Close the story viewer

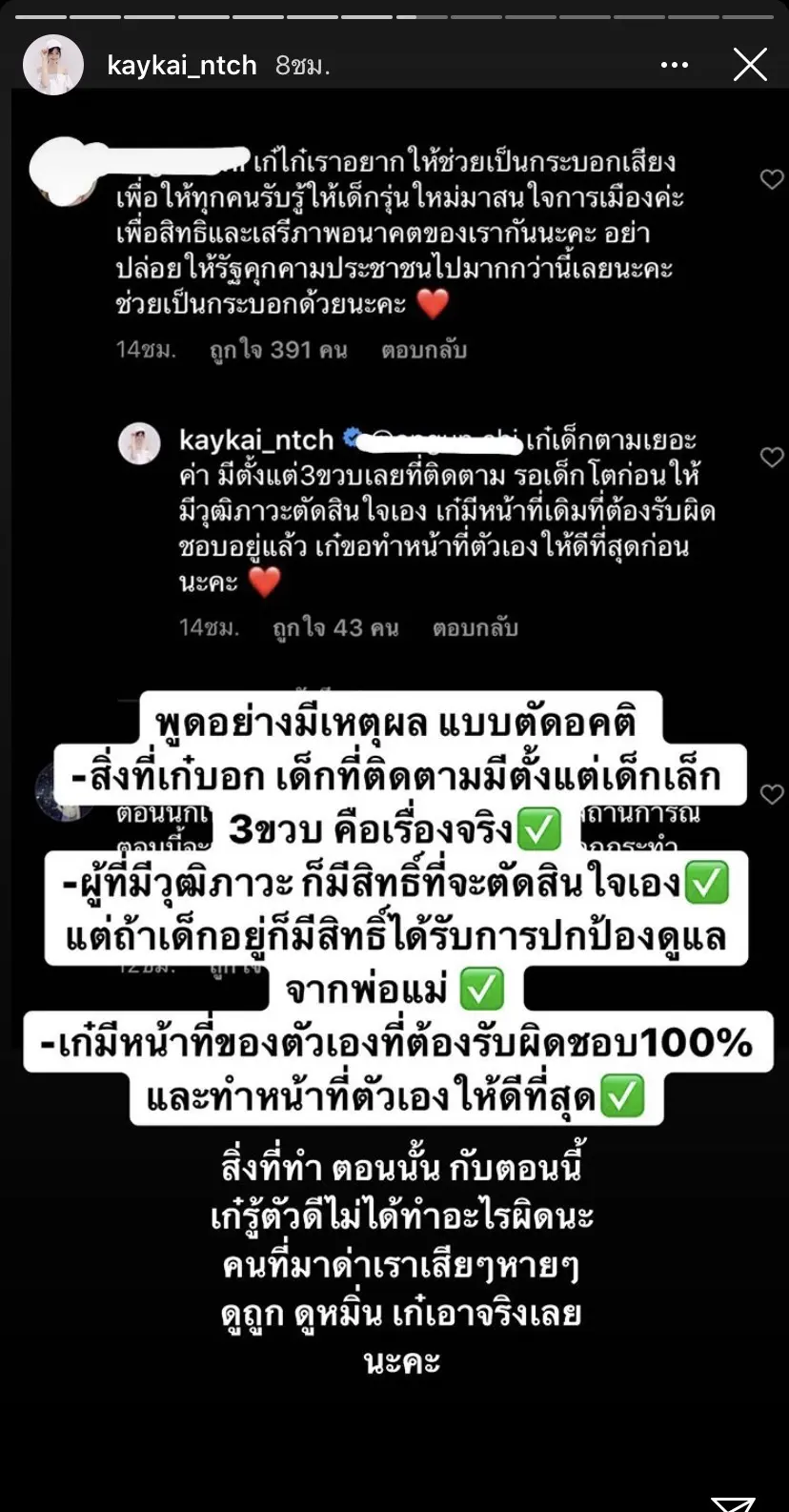[x=750, y=65]
